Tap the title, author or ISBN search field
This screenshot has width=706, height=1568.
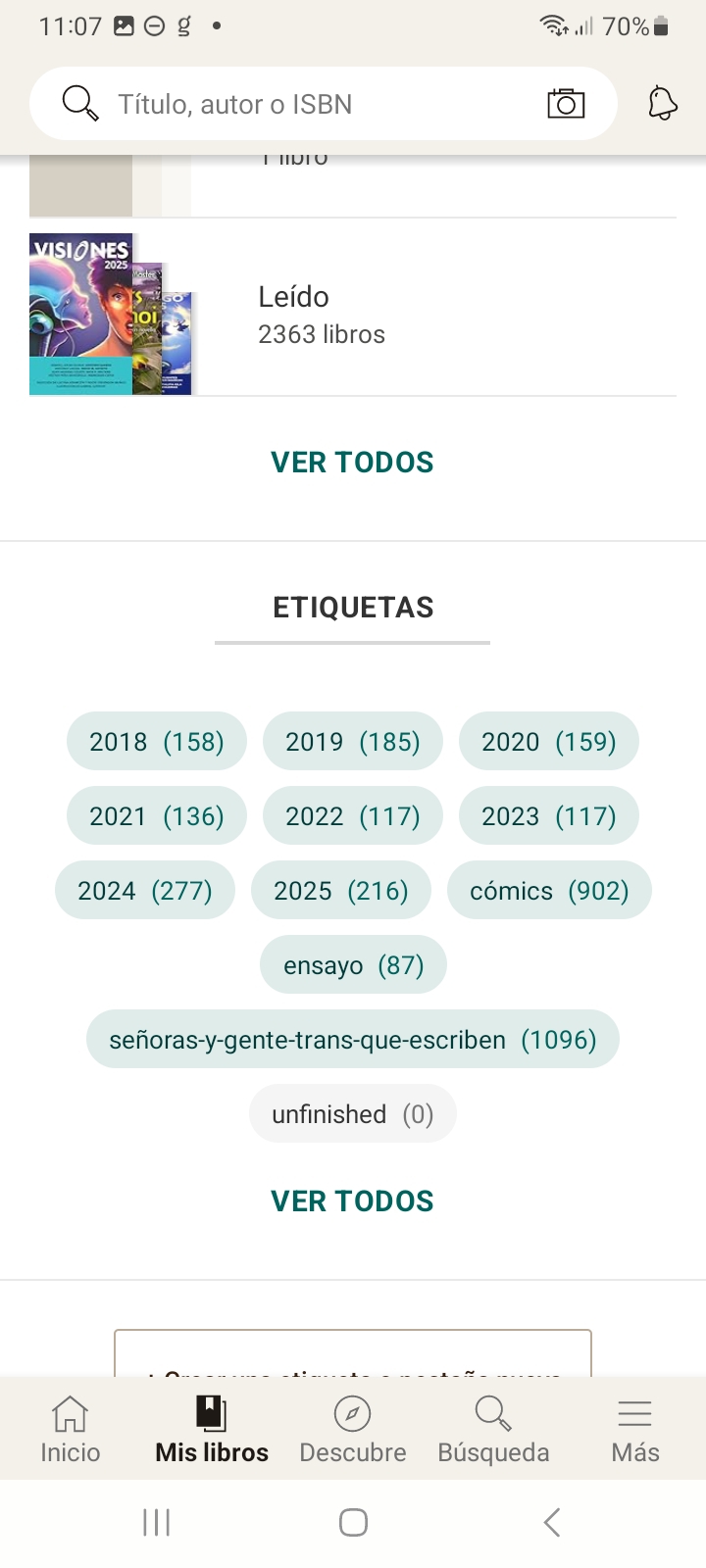point(294,104)
